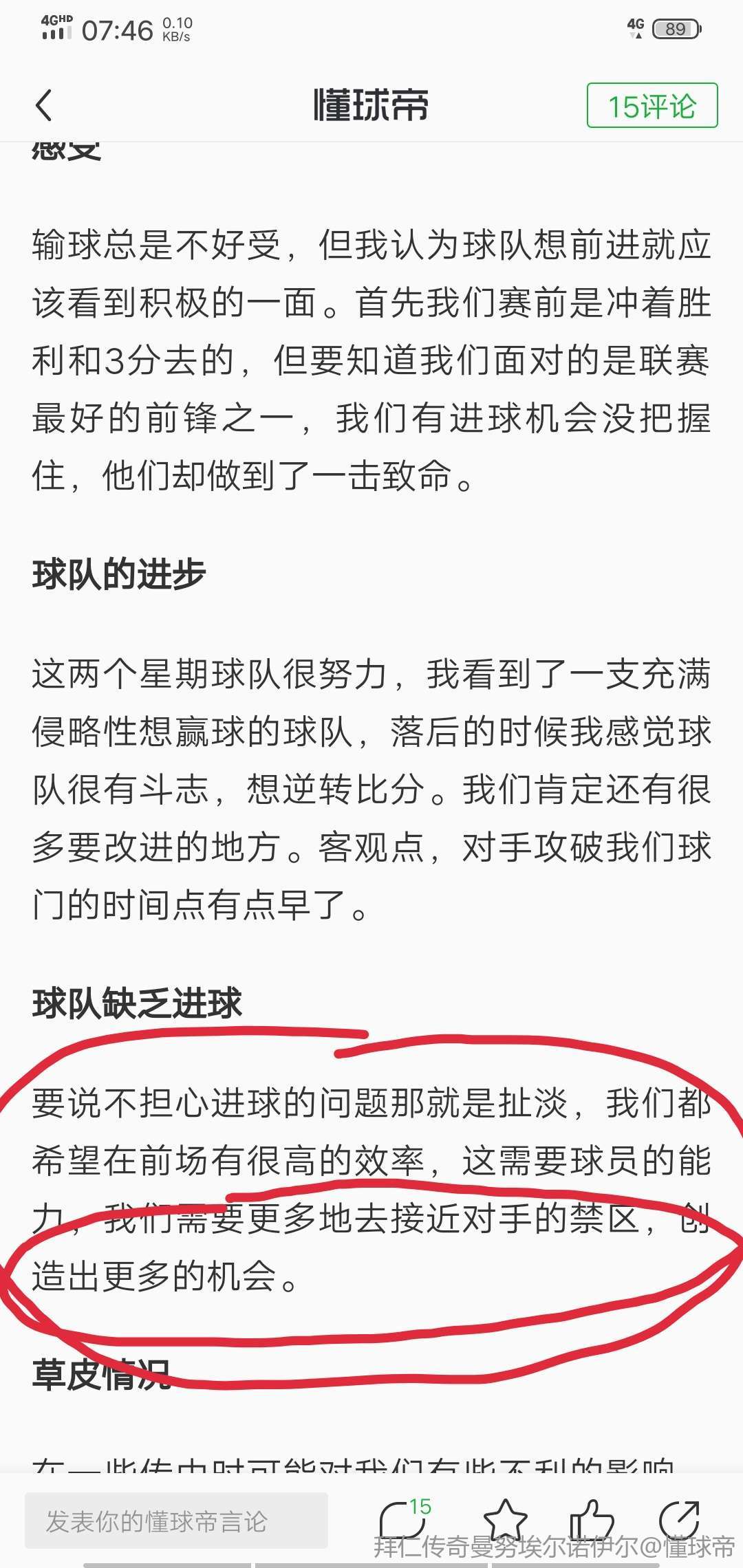Tap the 发表你的懂球帝言论 comment field
Image resolution: width=743 pixels, height=1568 pixels.
pyautogui.click(x=176, y=1521)
